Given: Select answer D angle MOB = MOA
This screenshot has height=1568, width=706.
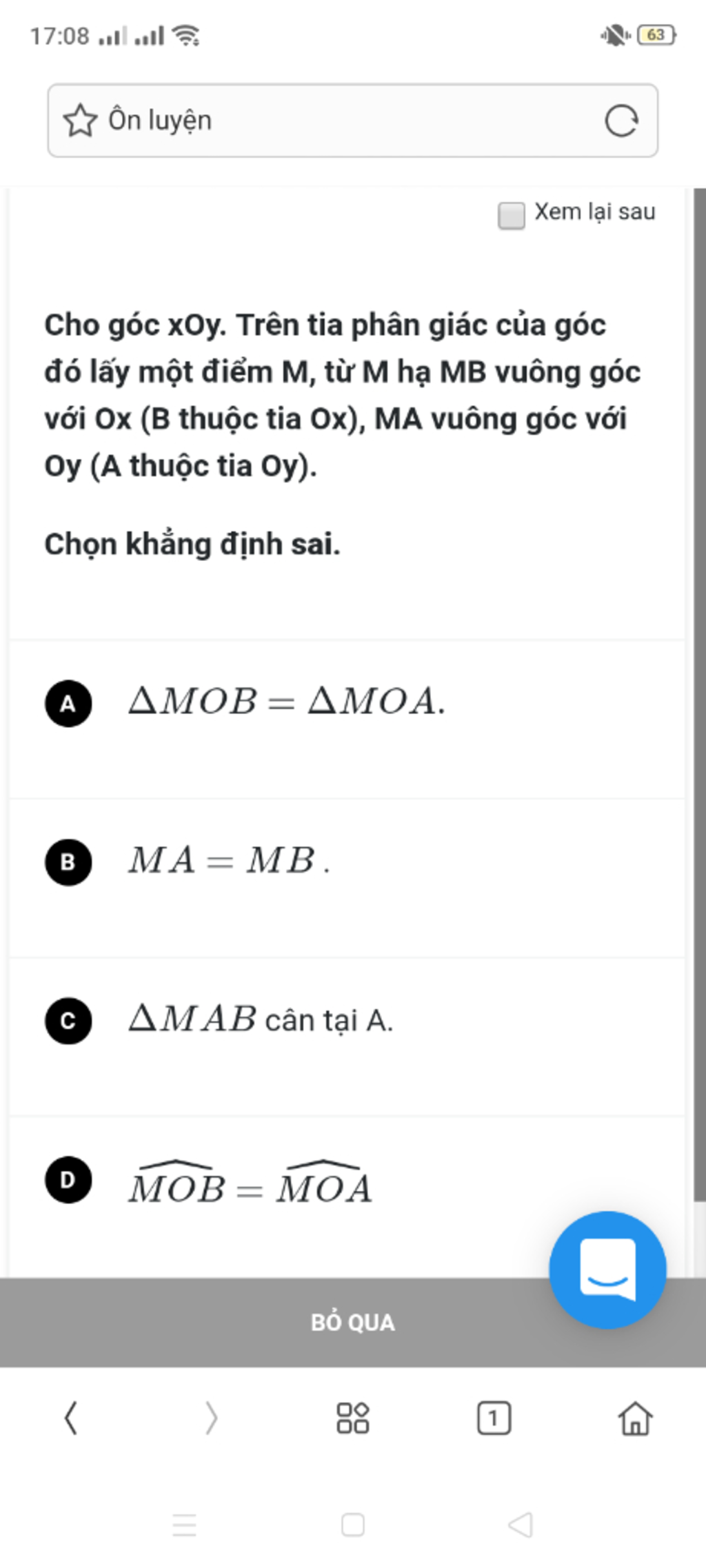Looking at the screenshot, I should coord(68,1180).
